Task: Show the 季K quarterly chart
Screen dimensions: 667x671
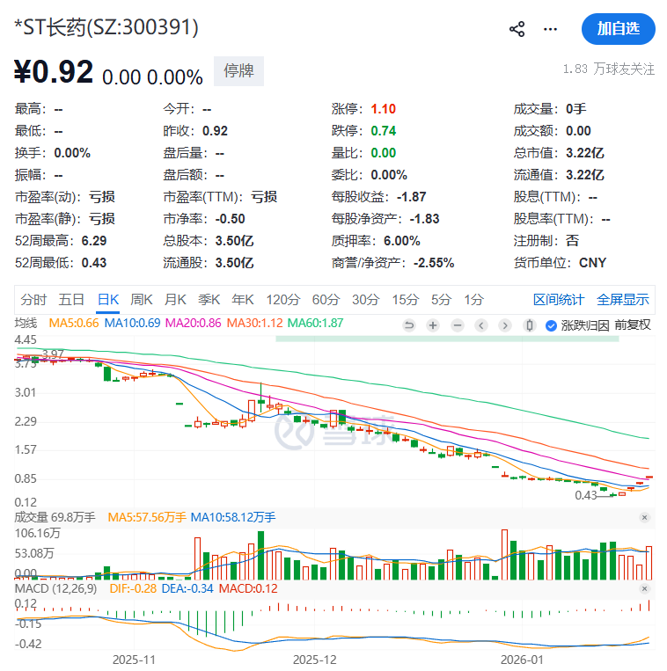Action: [208, 299]
